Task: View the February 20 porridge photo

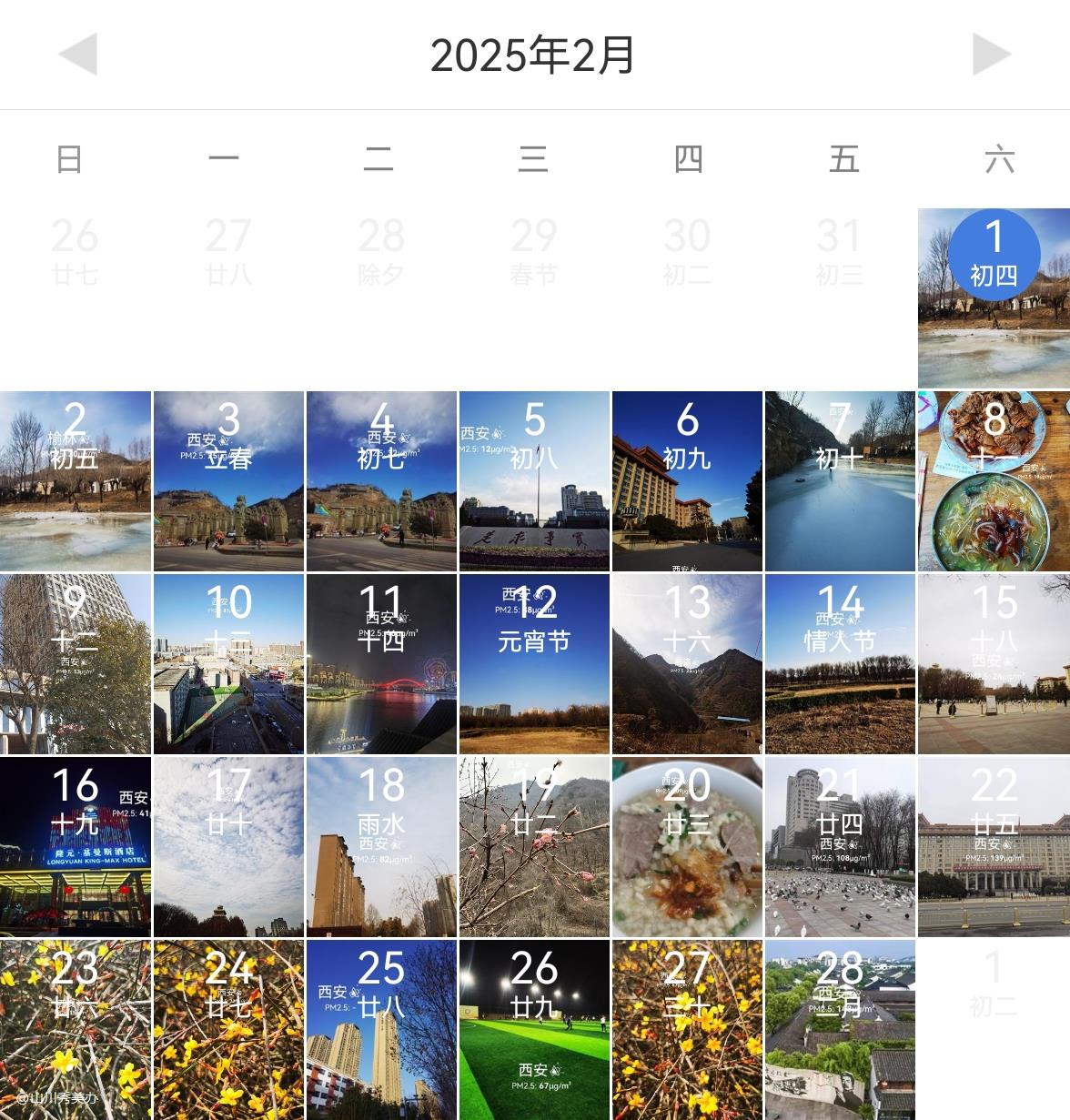Action: click(687, 847)
